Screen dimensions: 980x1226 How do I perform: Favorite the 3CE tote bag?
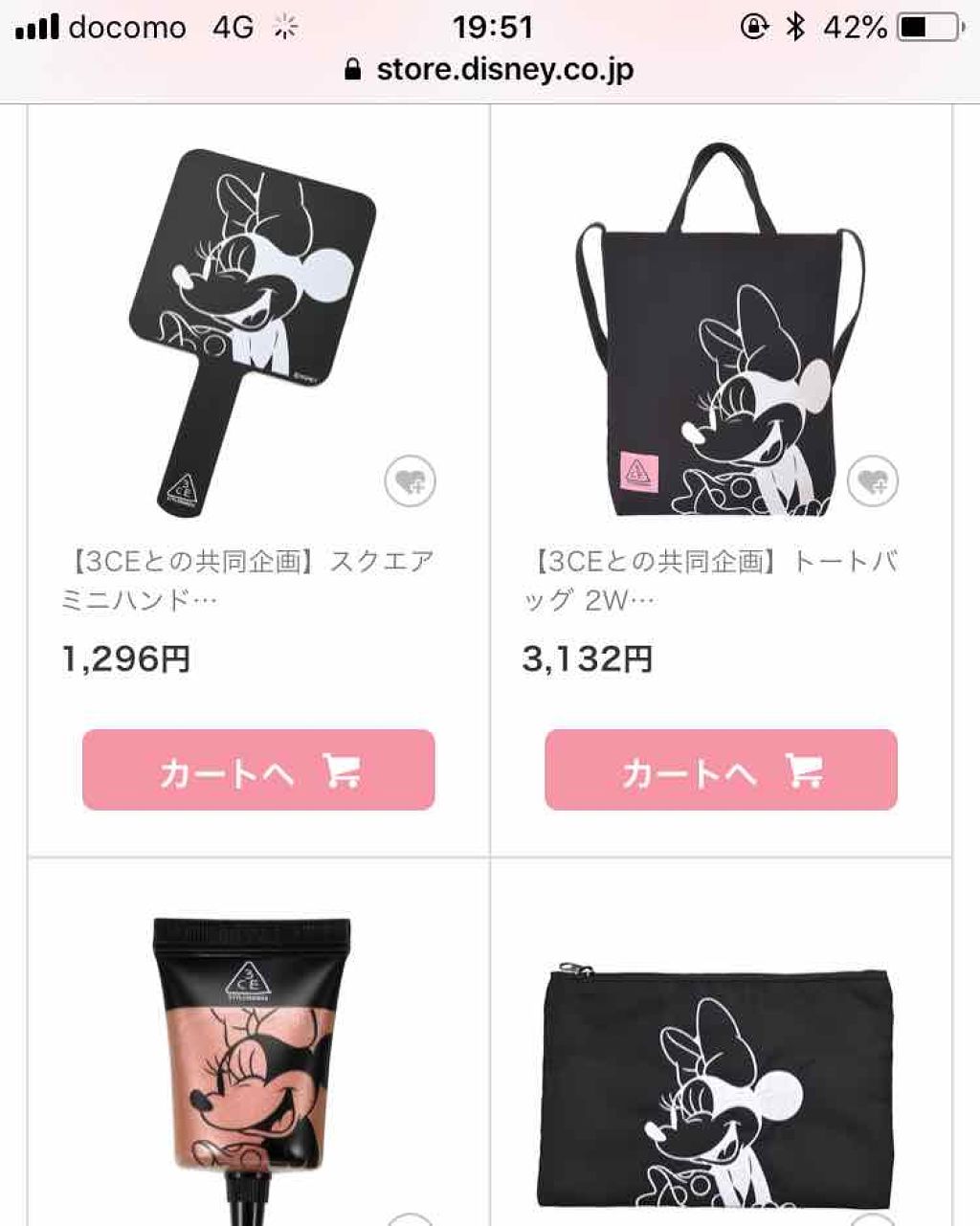(872, 482)
